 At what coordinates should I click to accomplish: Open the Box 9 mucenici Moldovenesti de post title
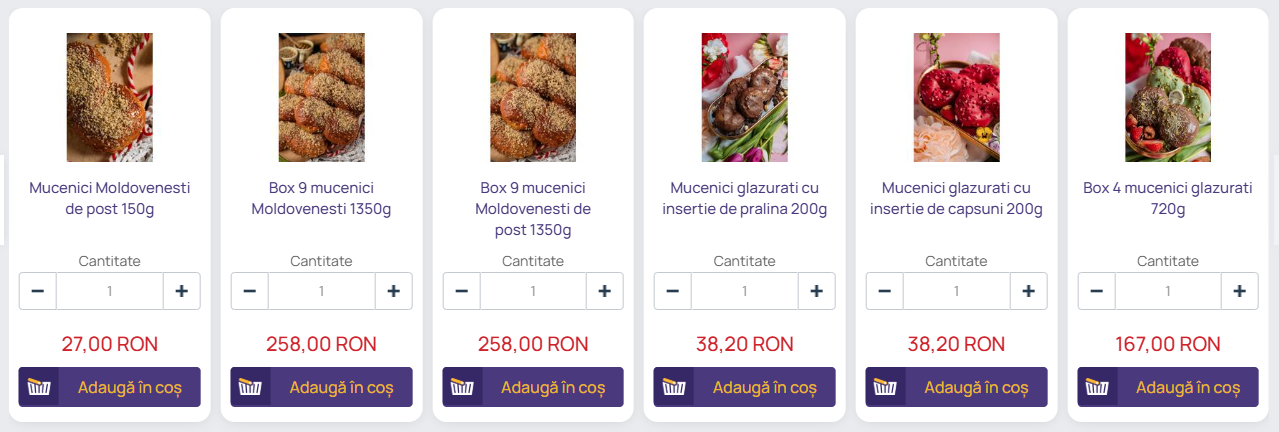click(x=533, y=209)
